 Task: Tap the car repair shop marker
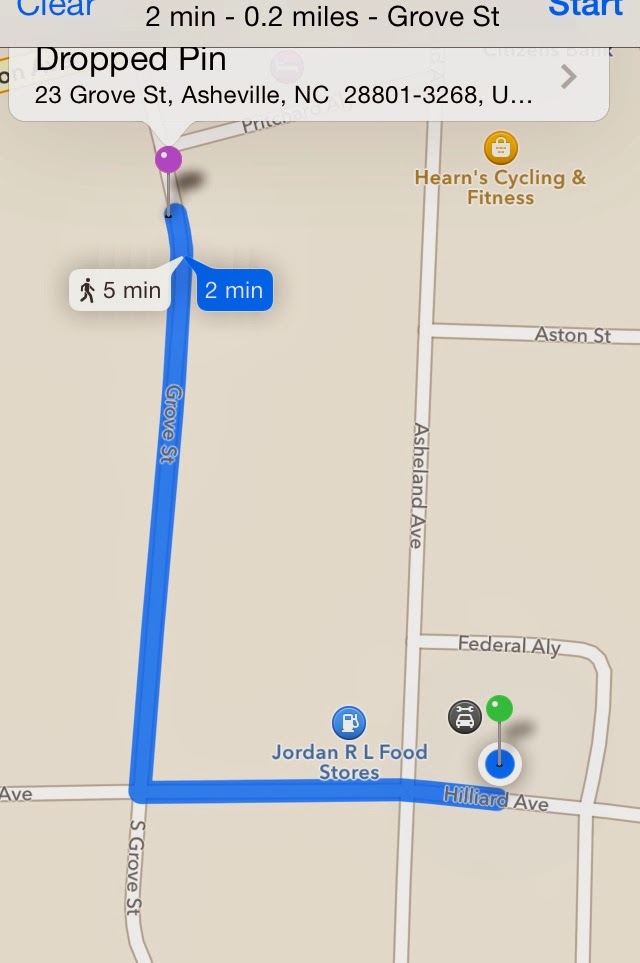(x=463, y=716)
